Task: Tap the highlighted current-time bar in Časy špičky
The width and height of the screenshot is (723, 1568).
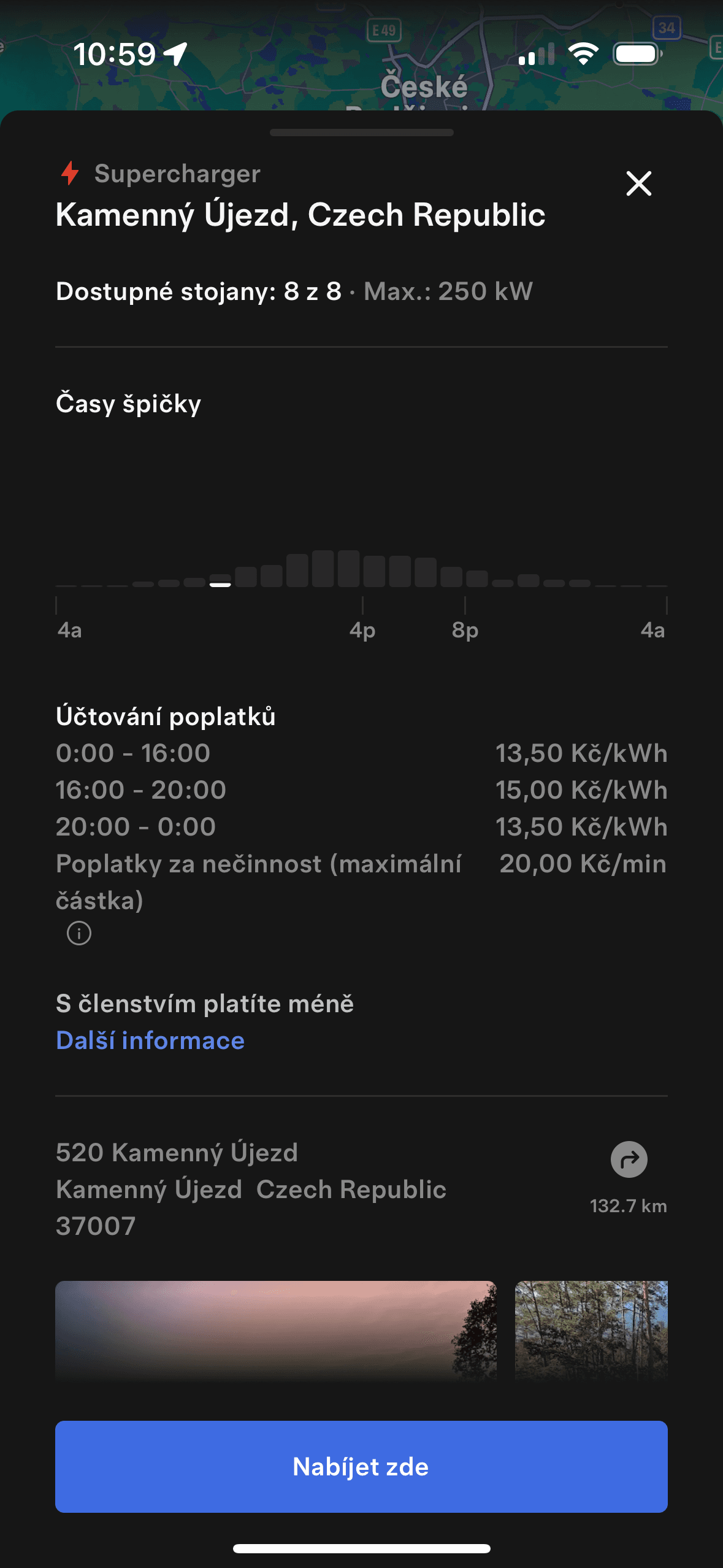Action: (219, 585)
